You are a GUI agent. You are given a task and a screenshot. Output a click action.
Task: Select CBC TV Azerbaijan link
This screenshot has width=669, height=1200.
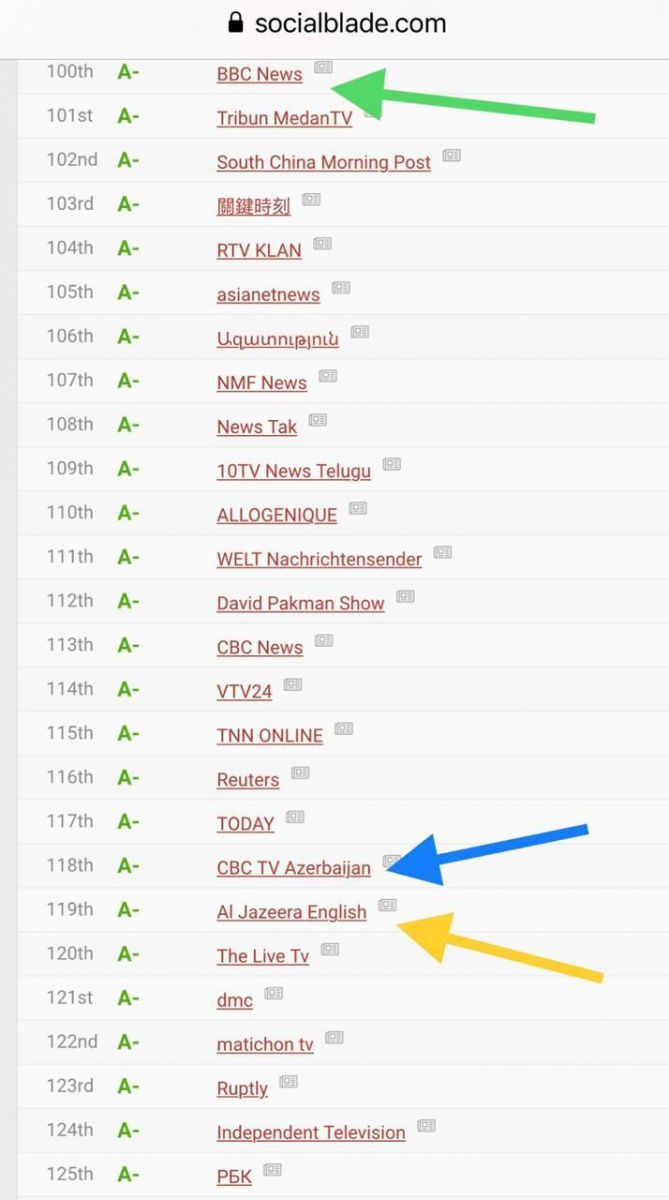(x=294, y=867)
